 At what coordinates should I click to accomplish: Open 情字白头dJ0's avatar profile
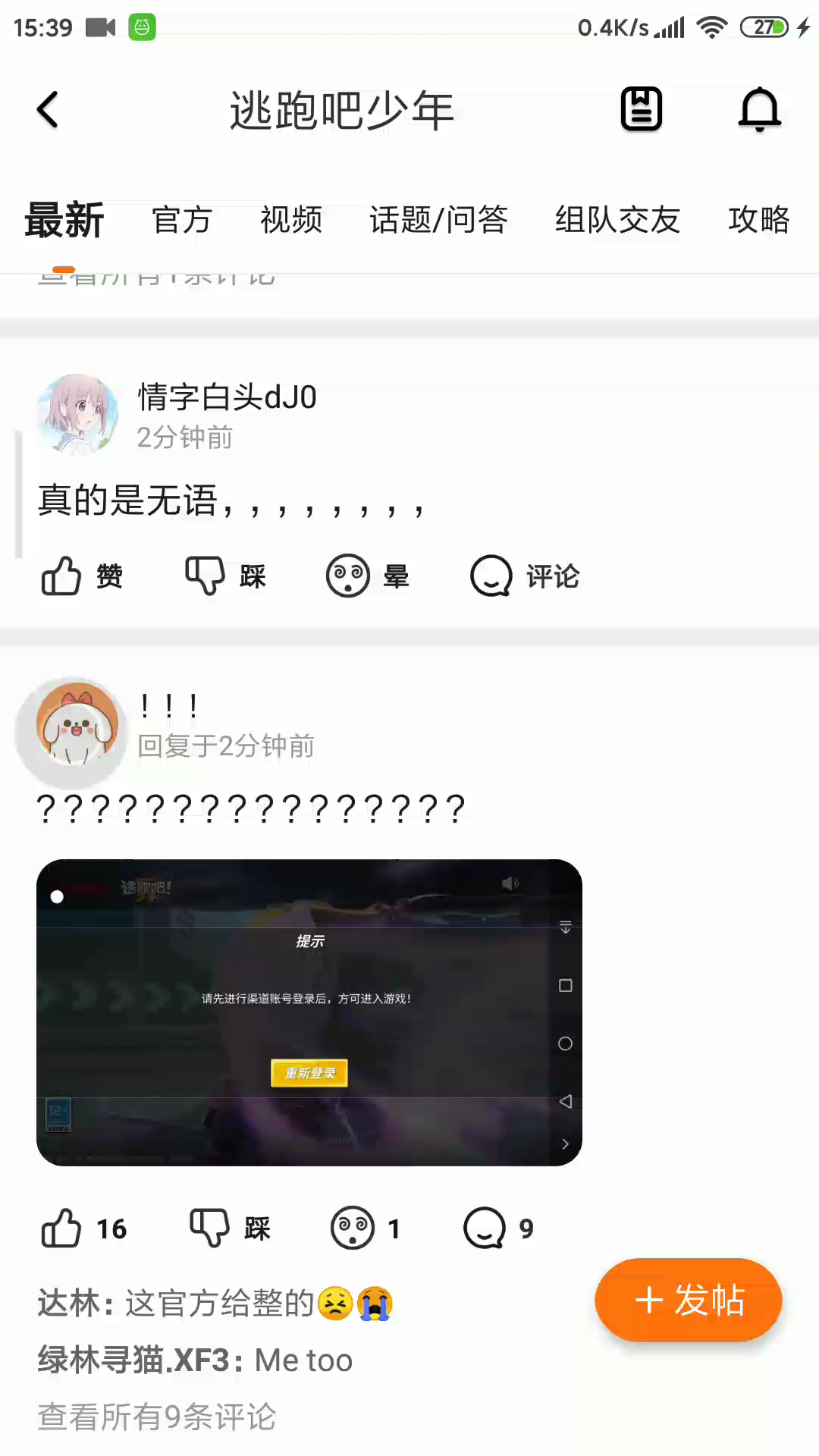coord(77,414)
